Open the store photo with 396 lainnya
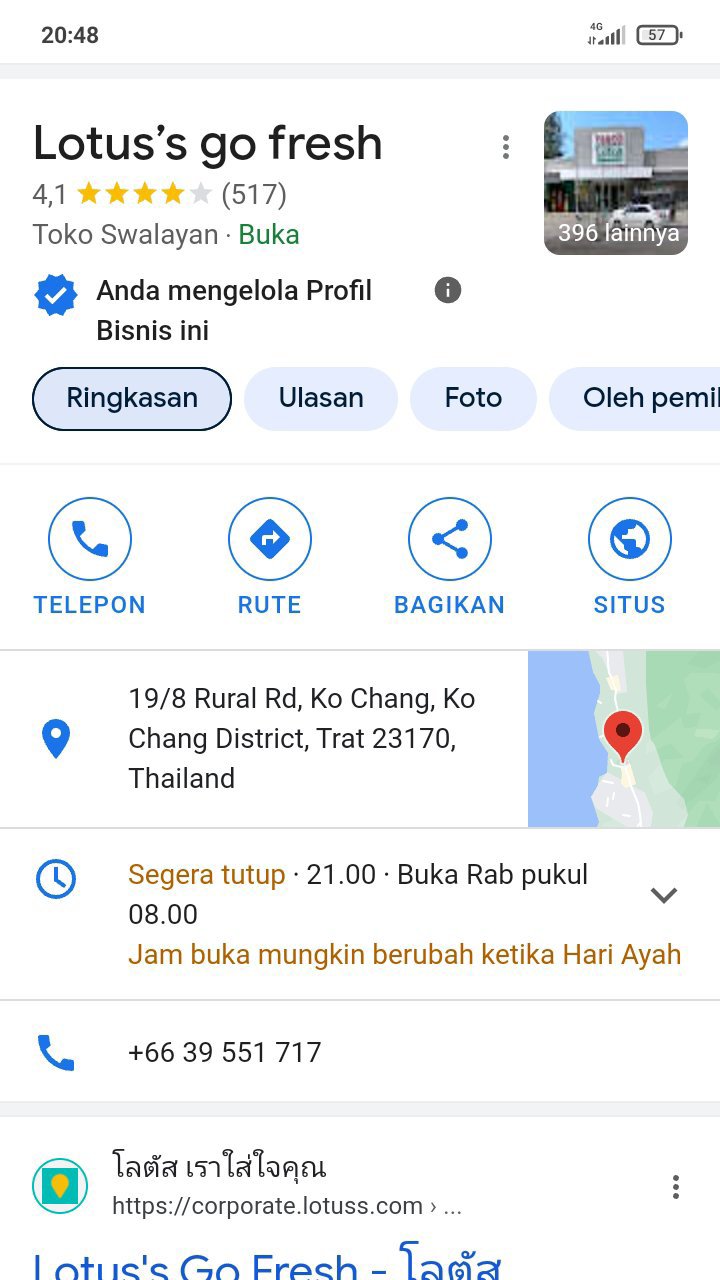Screen dimensions: 720x1280 click(615, 183)
